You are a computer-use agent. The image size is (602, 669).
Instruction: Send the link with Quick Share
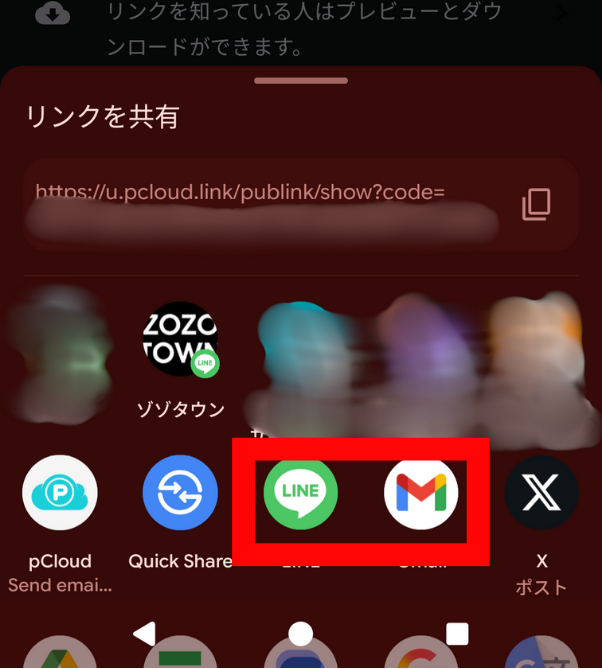[x=180, y=493]
